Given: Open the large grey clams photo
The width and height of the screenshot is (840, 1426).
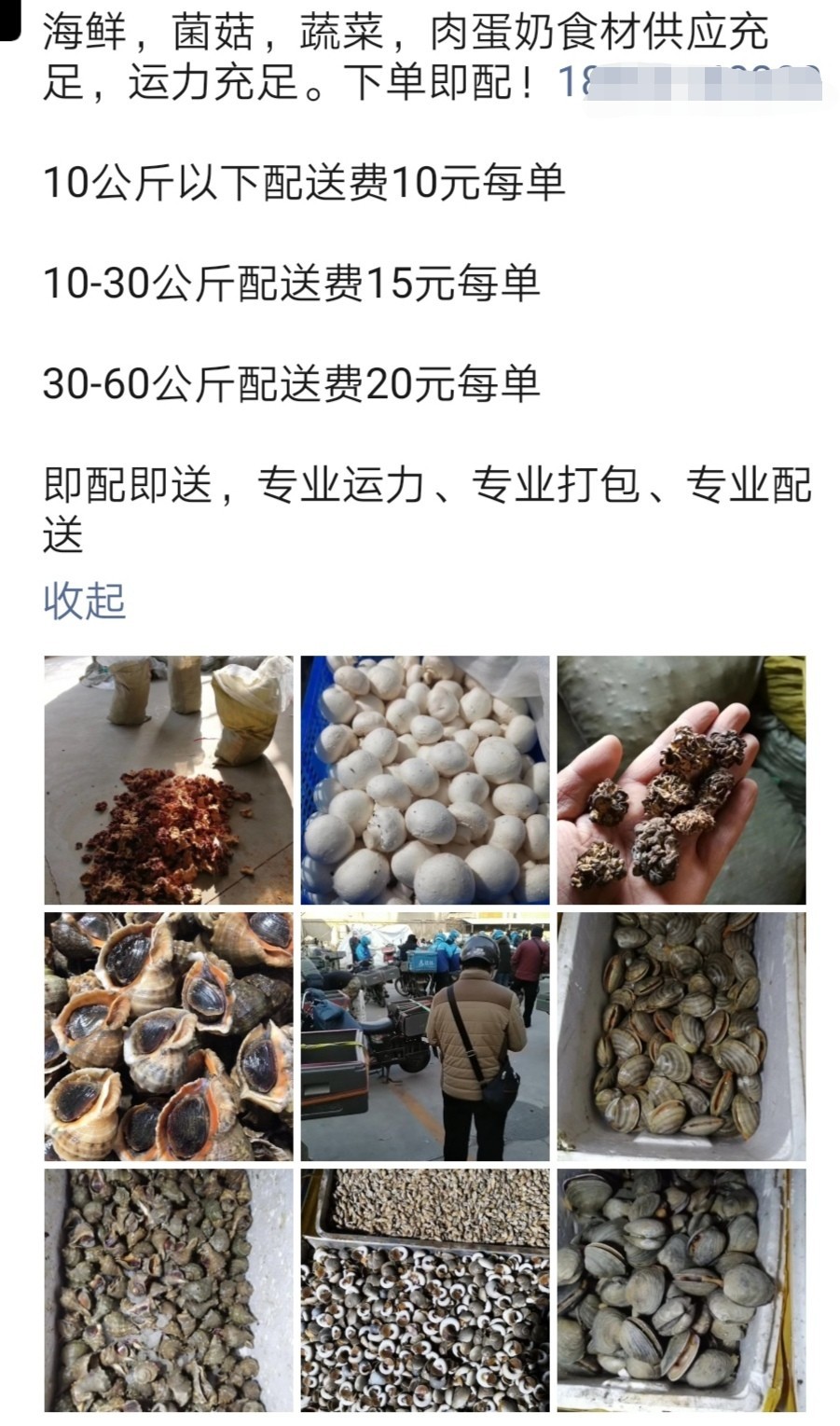Looking at the screenshot, I should 682,1291.
